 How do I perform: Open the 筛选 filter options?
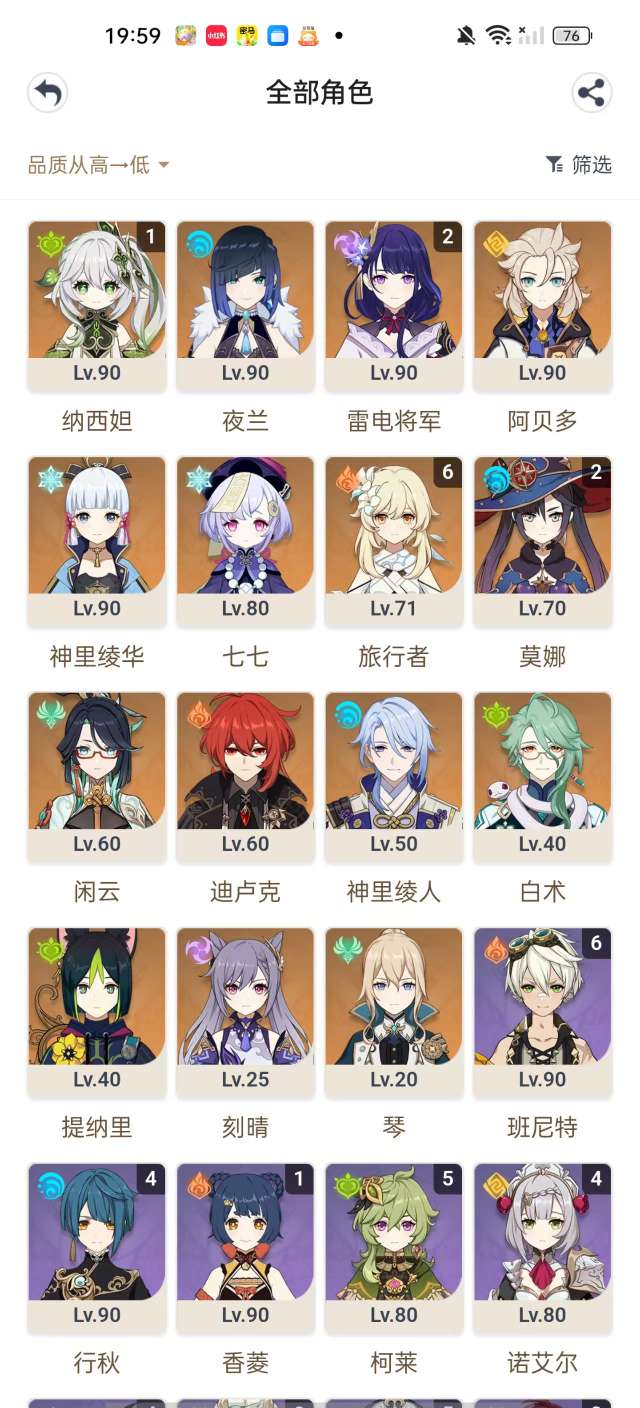click(579, 165)
